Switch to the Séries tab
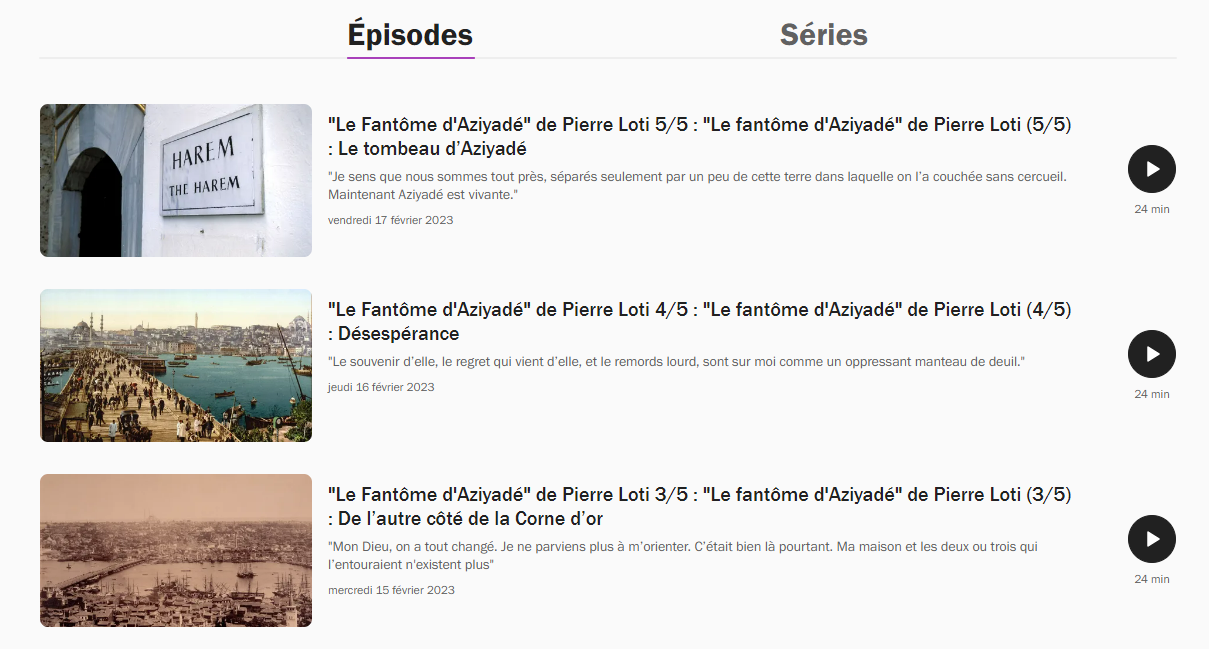The width and height of the screenshot is (1209, 649). point(823,35)
